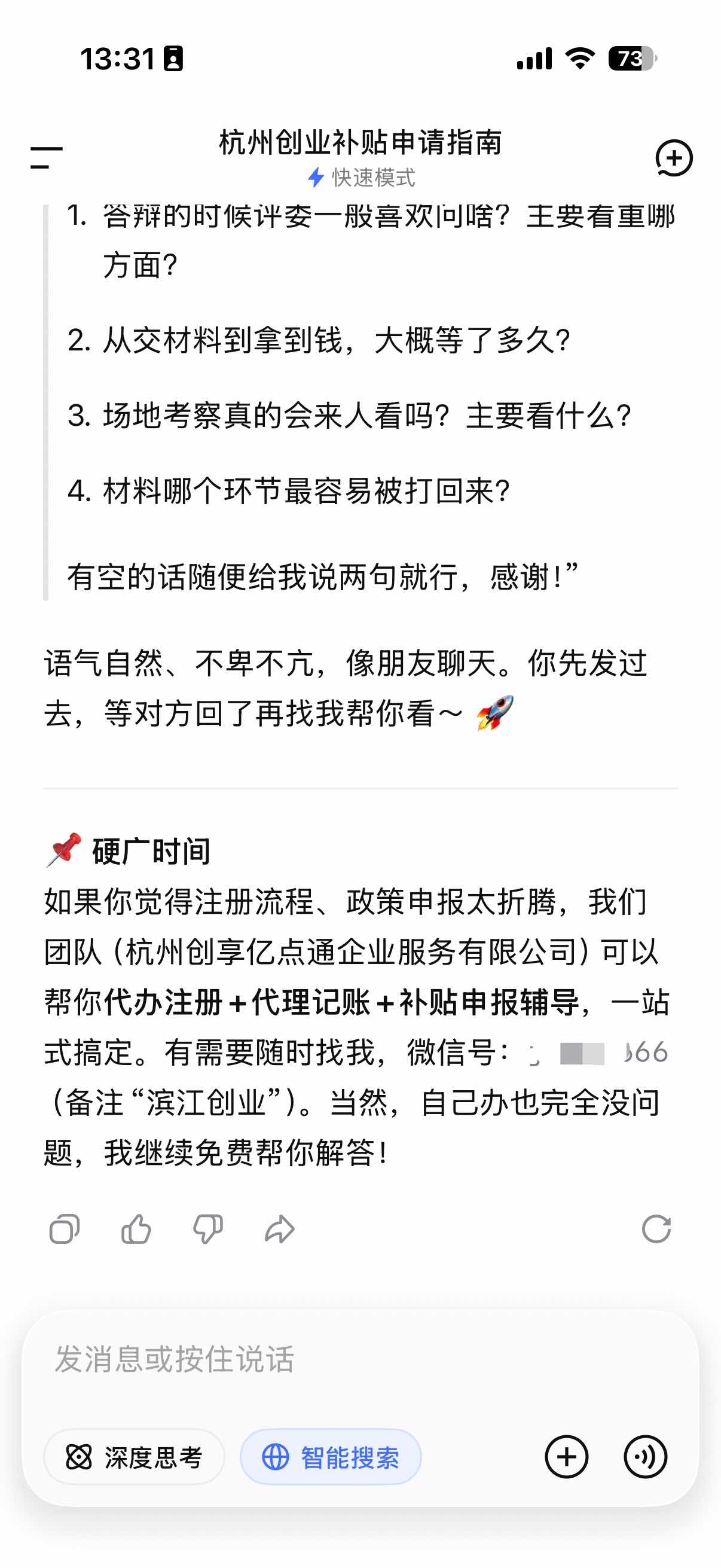Open the sidebar menu icon
The width and height of the screenshot is (721, 1568).
[46, 158]
